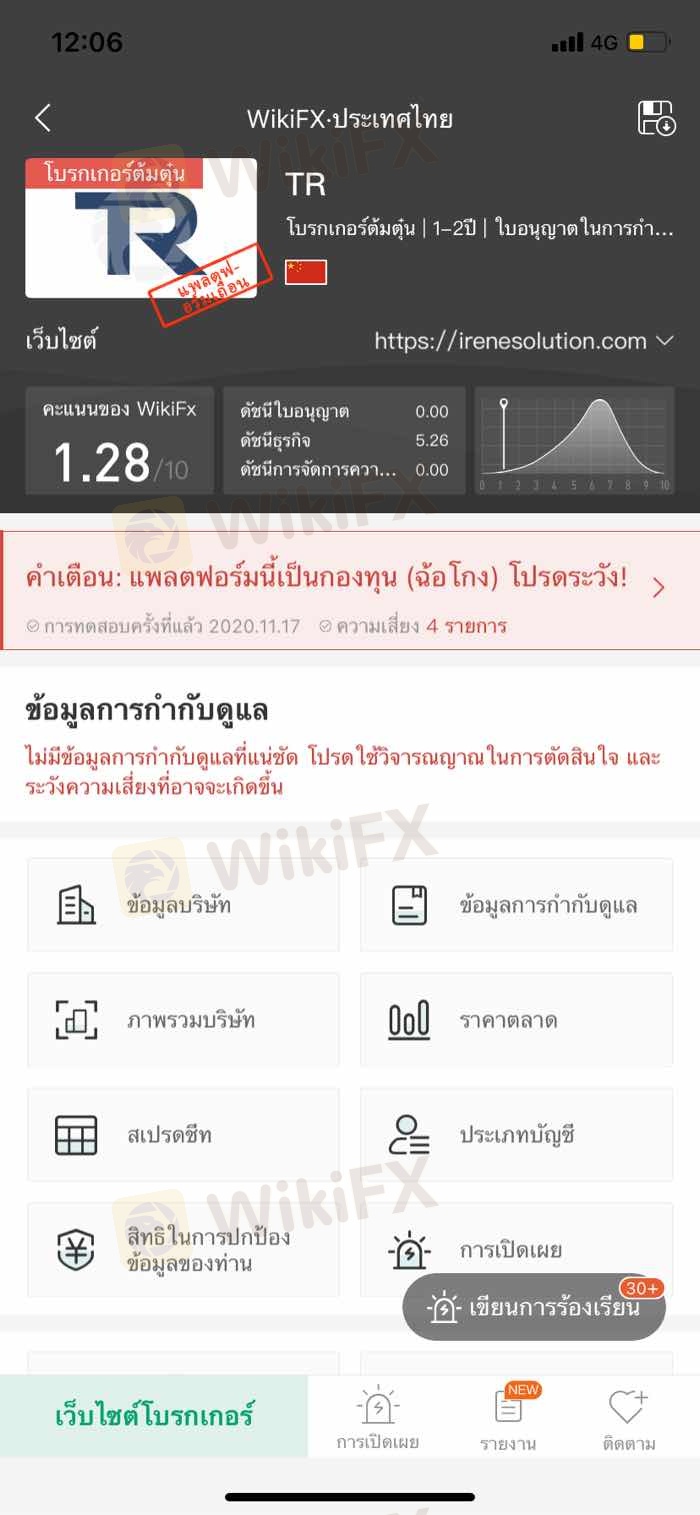Open ภาพรวมบริษัท overview tile
Viewport: 700px width, 1515px height.
(x=183, y=1020)
